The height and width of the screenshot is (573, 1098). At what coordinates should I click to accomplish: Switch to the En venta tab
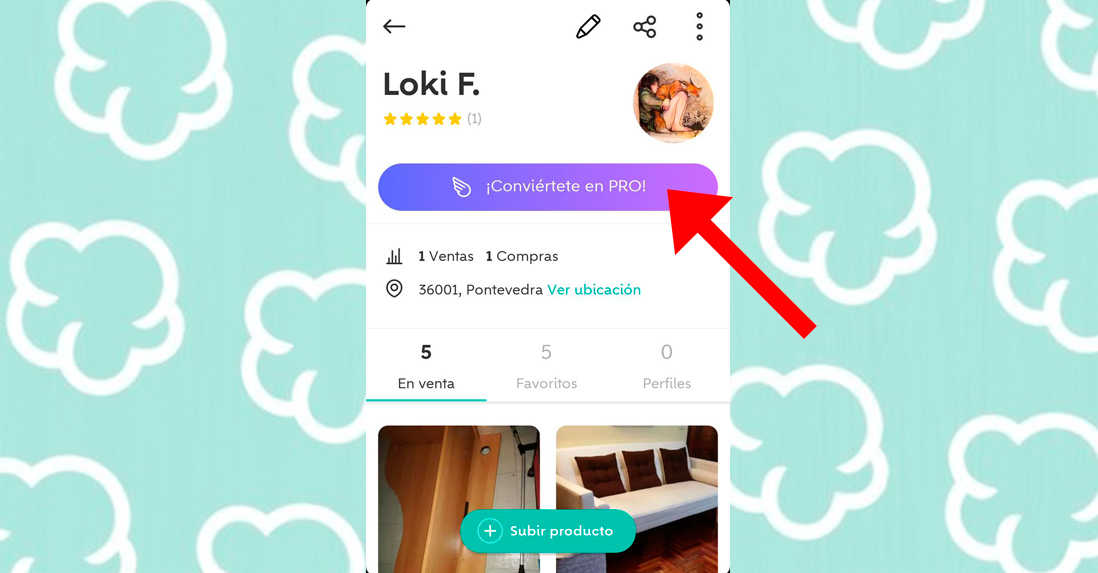[x=426, y=367]
